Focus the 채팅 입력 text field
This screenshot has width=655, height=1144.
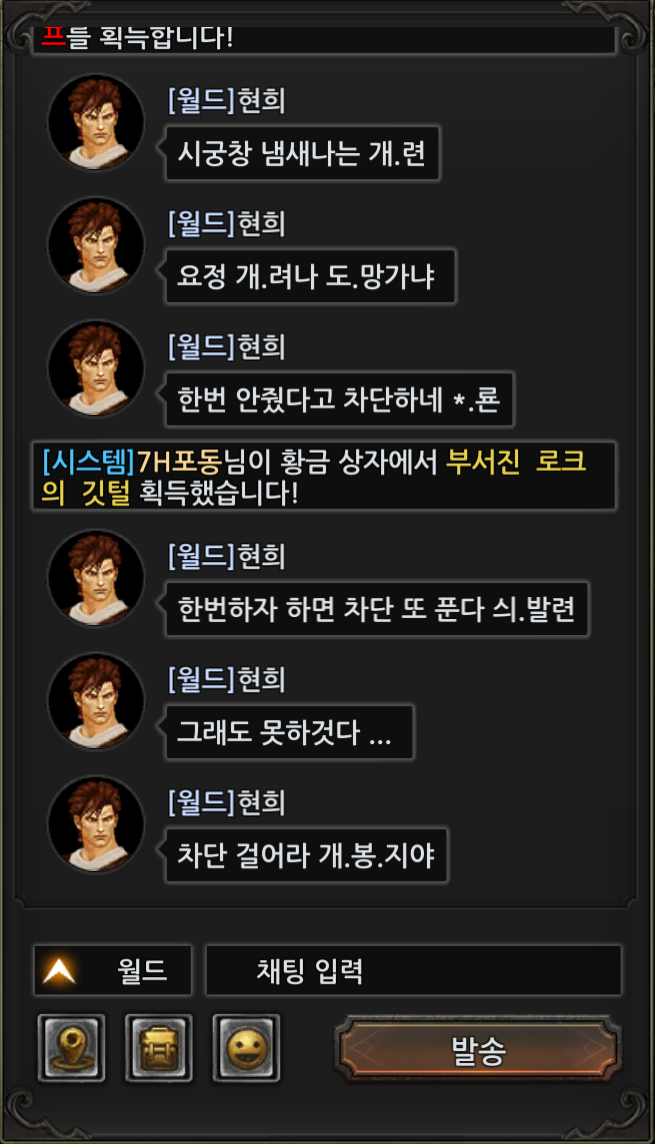[x=413, y=970]
